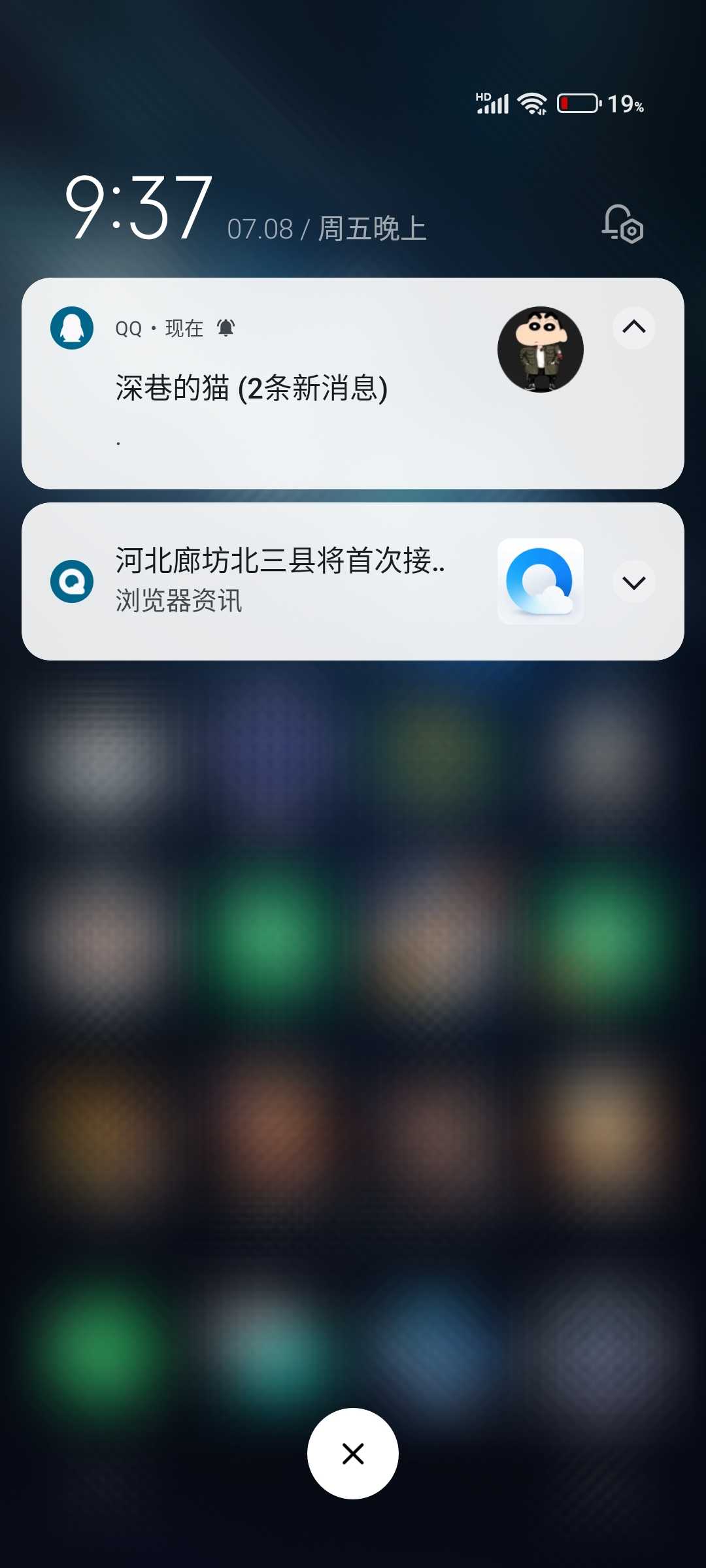Collapse the QQ notification

633,327
